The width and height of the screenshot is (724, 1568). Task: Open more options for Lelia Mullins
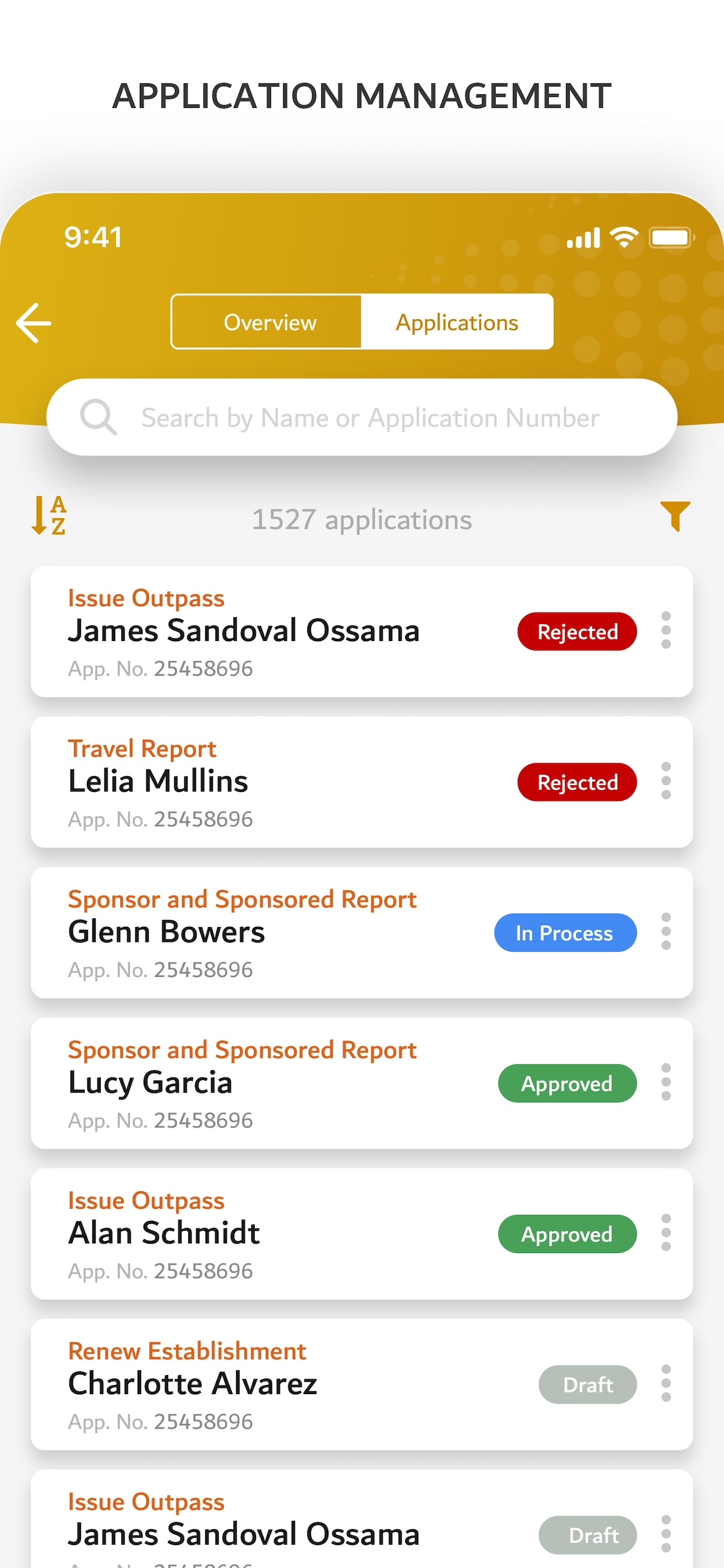666,781
